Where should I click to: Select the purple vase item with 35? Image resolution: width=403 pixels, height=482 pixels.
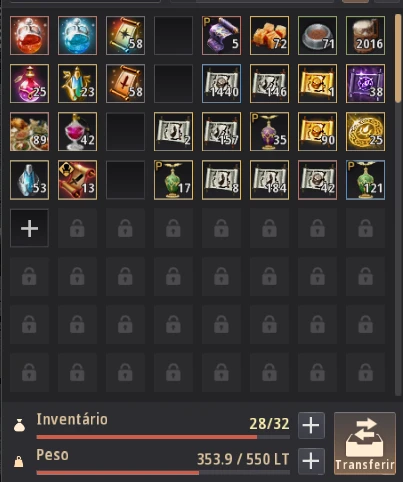(269, 132)
